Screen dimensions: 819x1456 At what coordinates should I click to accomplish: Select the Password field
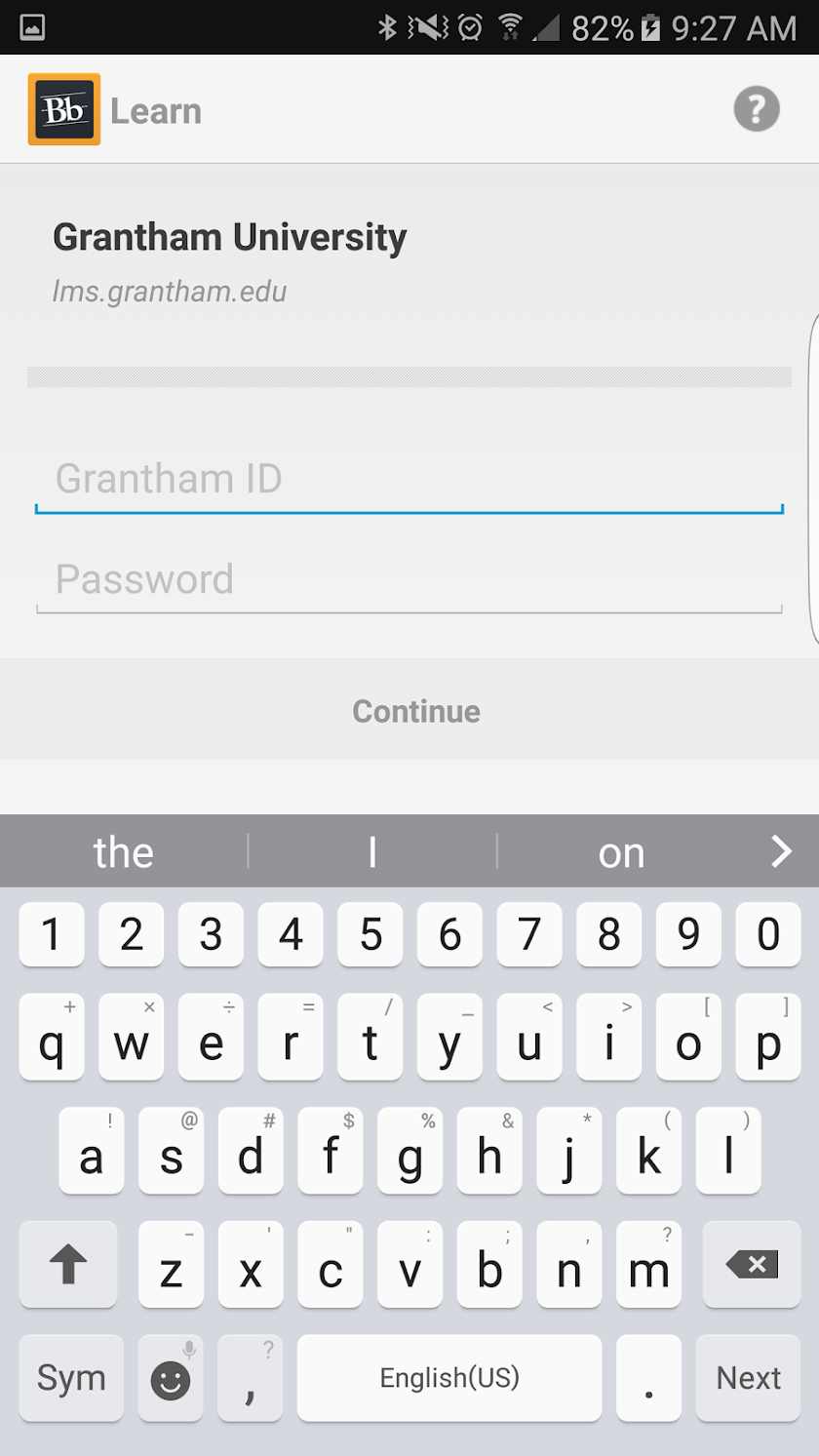point(409,579)
